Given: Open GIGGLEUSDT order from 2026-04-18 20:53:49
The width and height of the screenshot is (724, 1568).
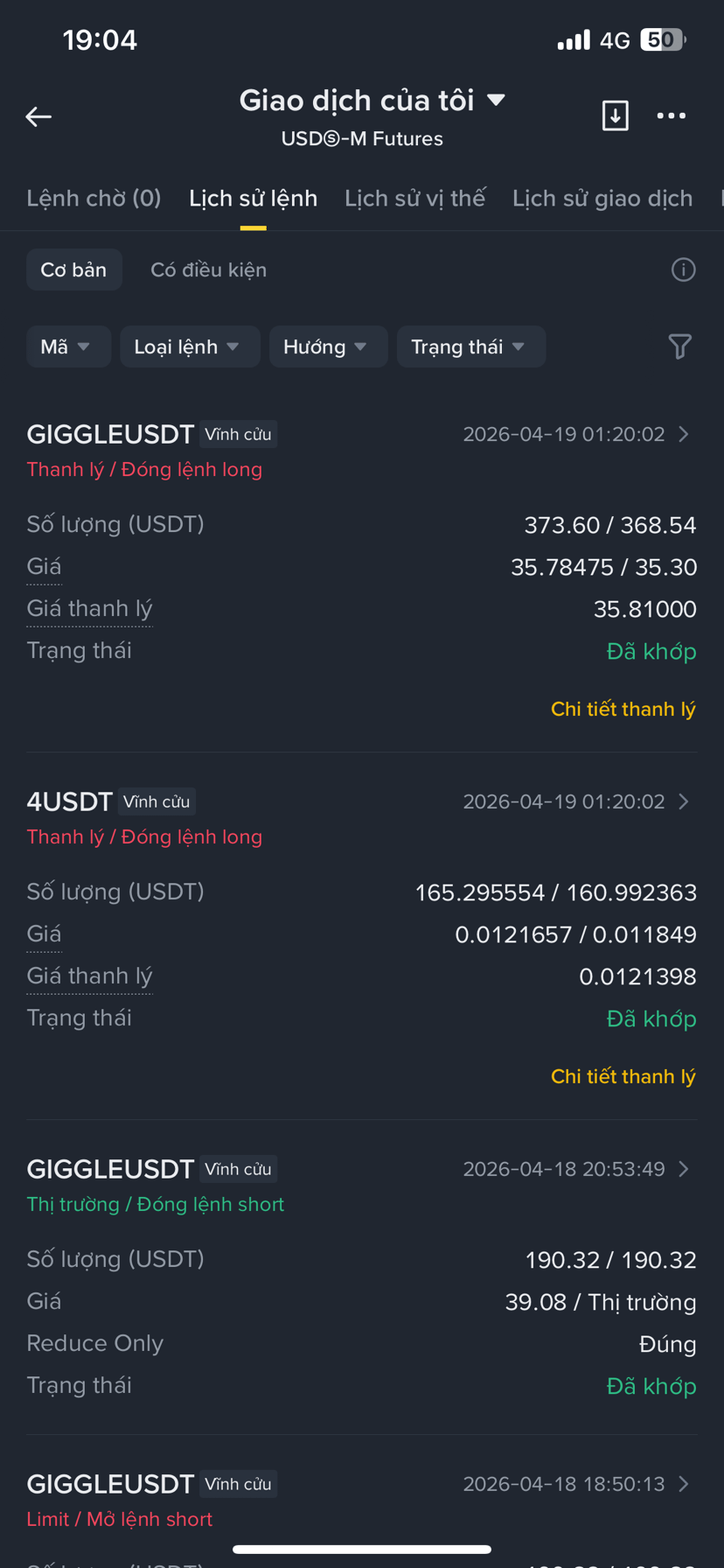Looking at the screenshot, I should tap(683, 1169).
